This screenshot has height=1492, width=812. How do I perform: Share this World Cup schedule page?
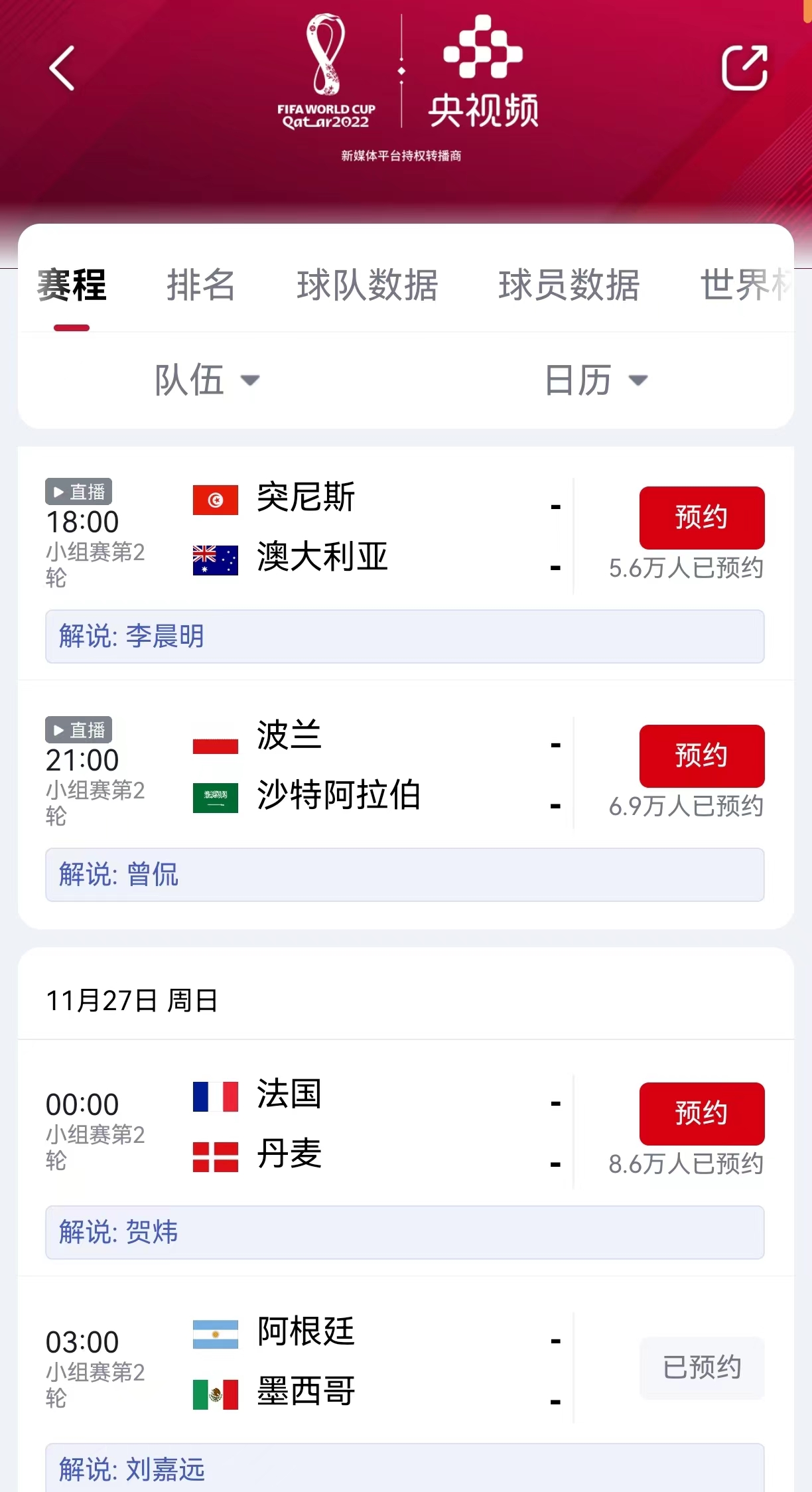pyautogui.click(x=744, y=68)
